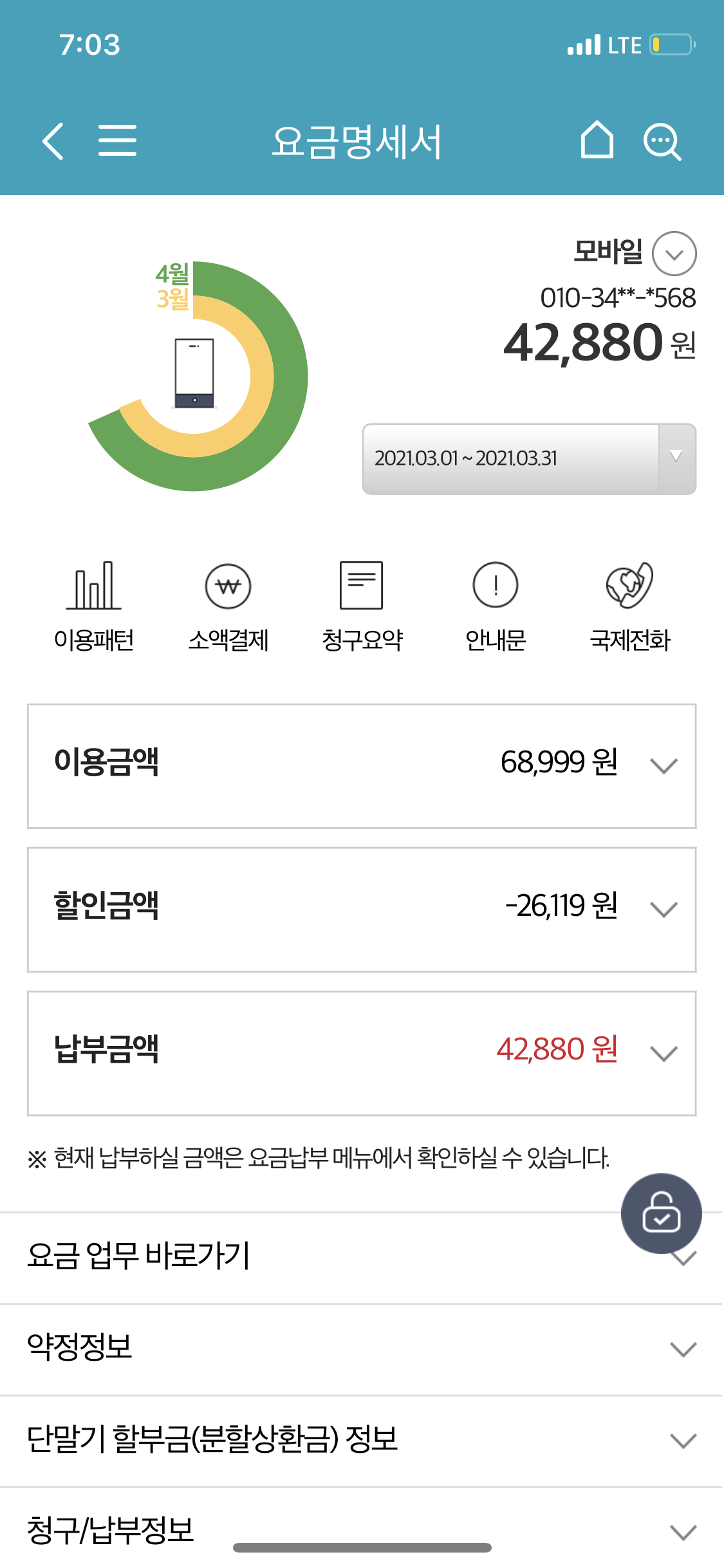Open 국제전화 international calls
The width and height of the screenshot is (724, 1568).
[630, 606]
